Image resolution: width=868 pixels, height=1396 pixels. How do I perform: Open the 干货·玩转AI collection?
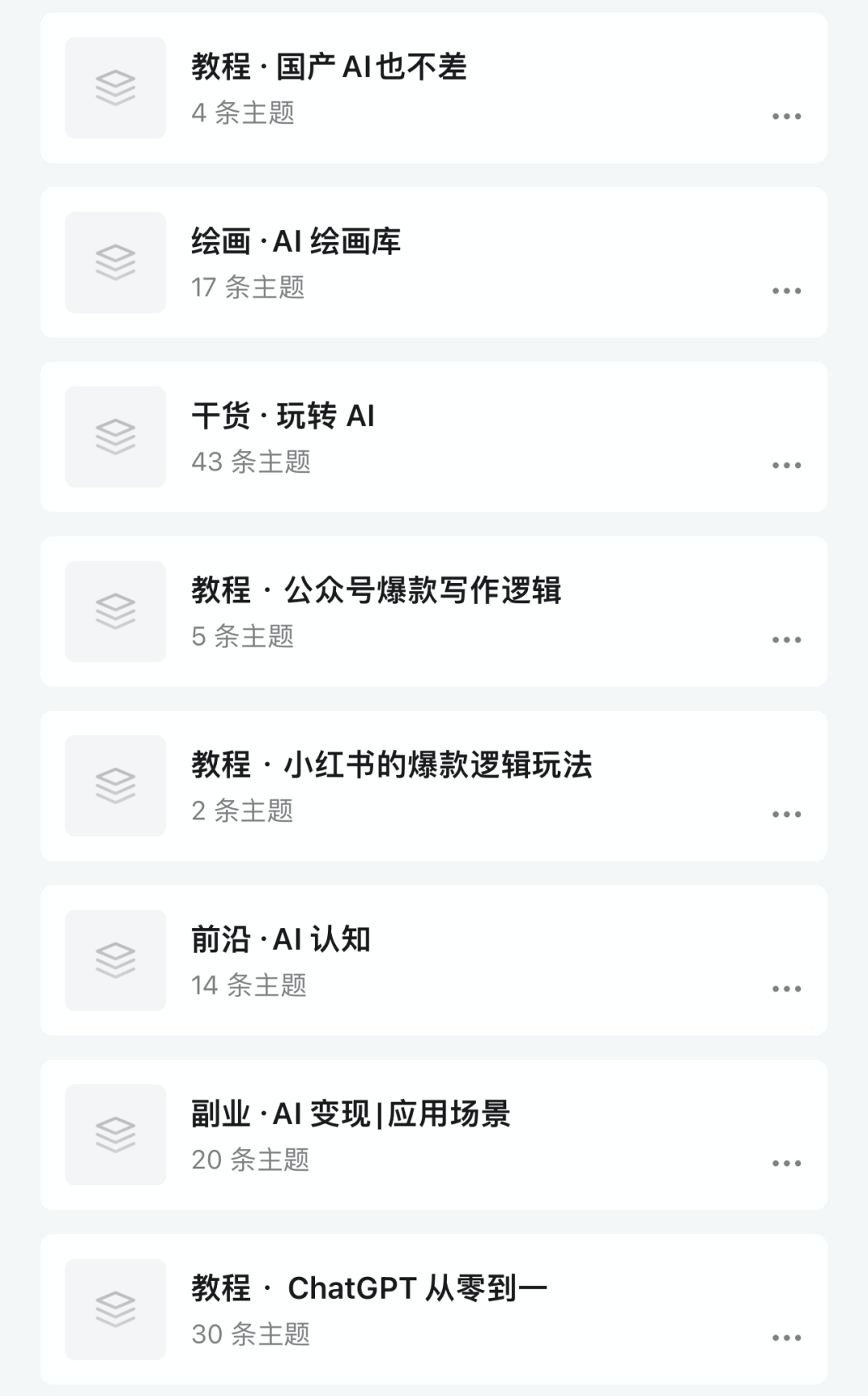283,417
